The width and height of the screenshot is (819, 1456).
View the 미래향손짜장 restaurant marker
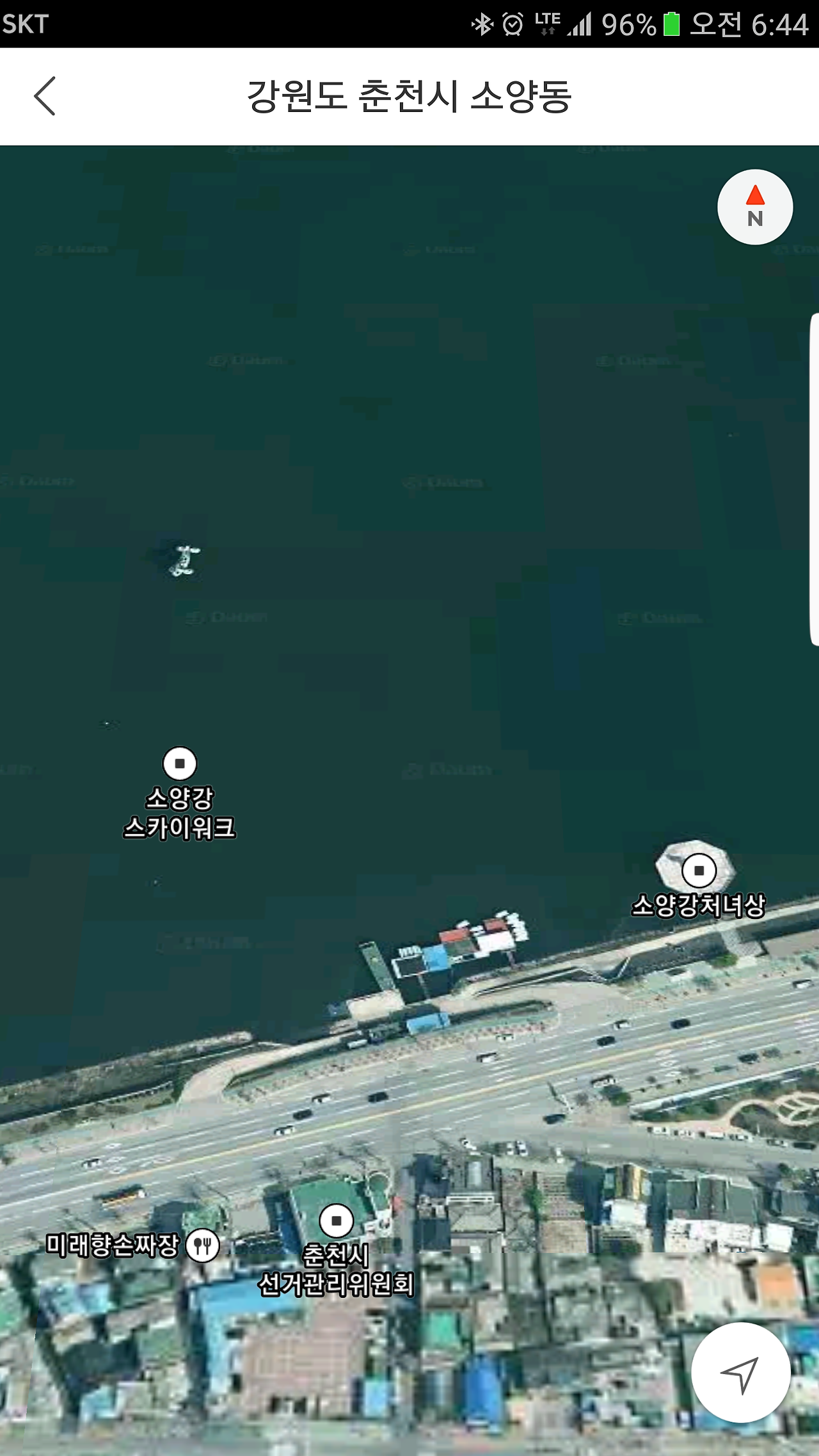tap(203, 1245)
